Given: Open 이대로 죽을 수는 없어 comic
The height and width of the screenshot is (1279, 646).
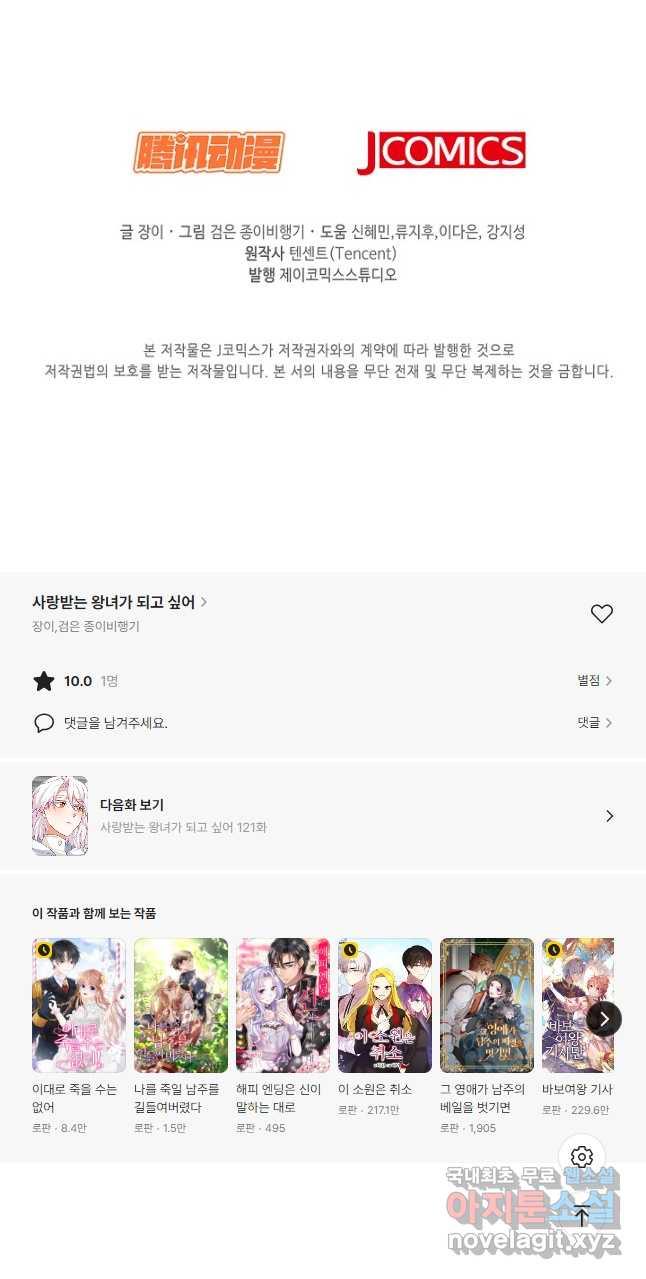Looking at the screenshot, I should [79, 1005].
